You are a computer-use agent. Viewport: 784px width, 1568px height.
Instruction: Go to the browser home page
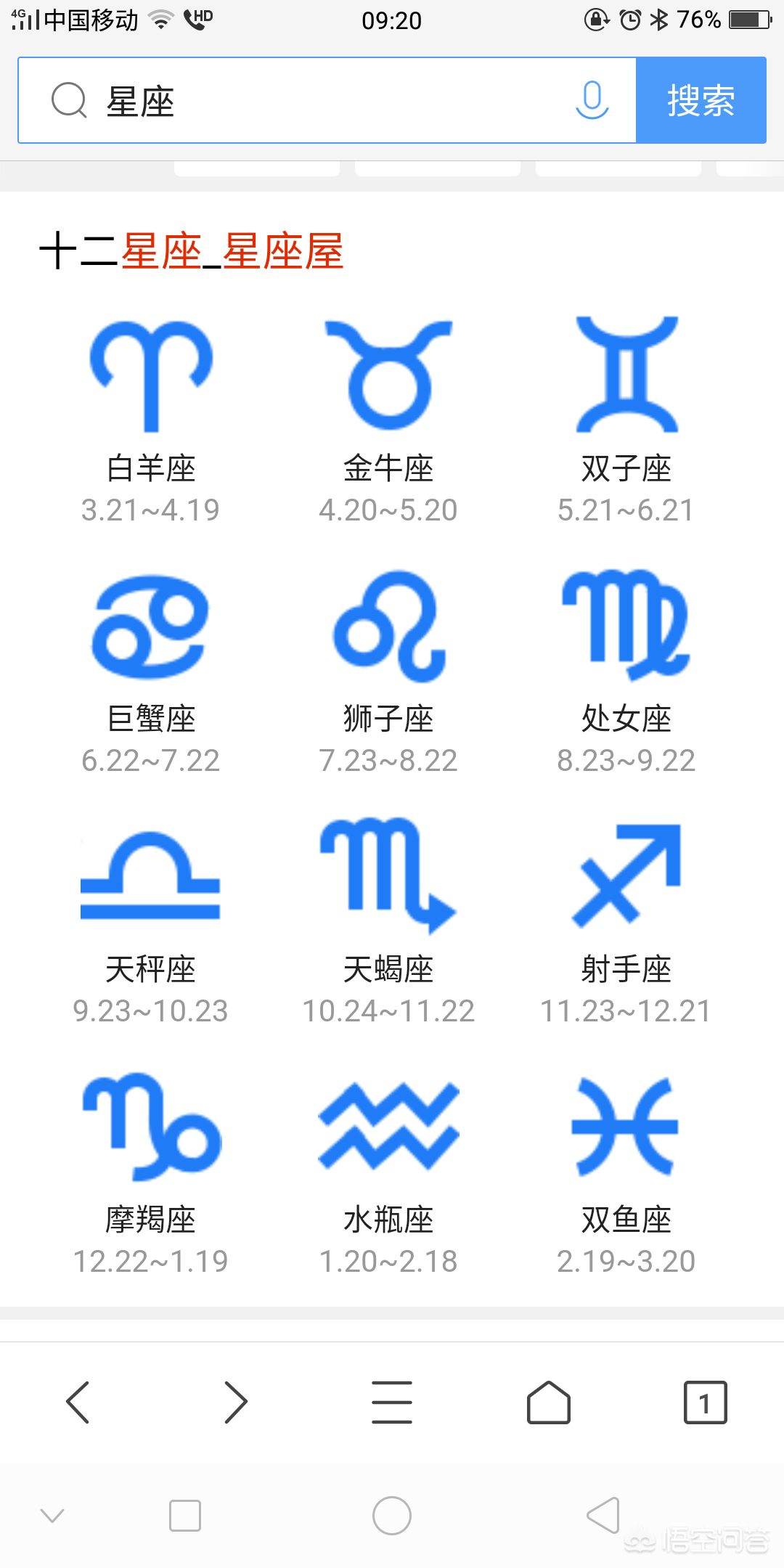click(549, 1402)
